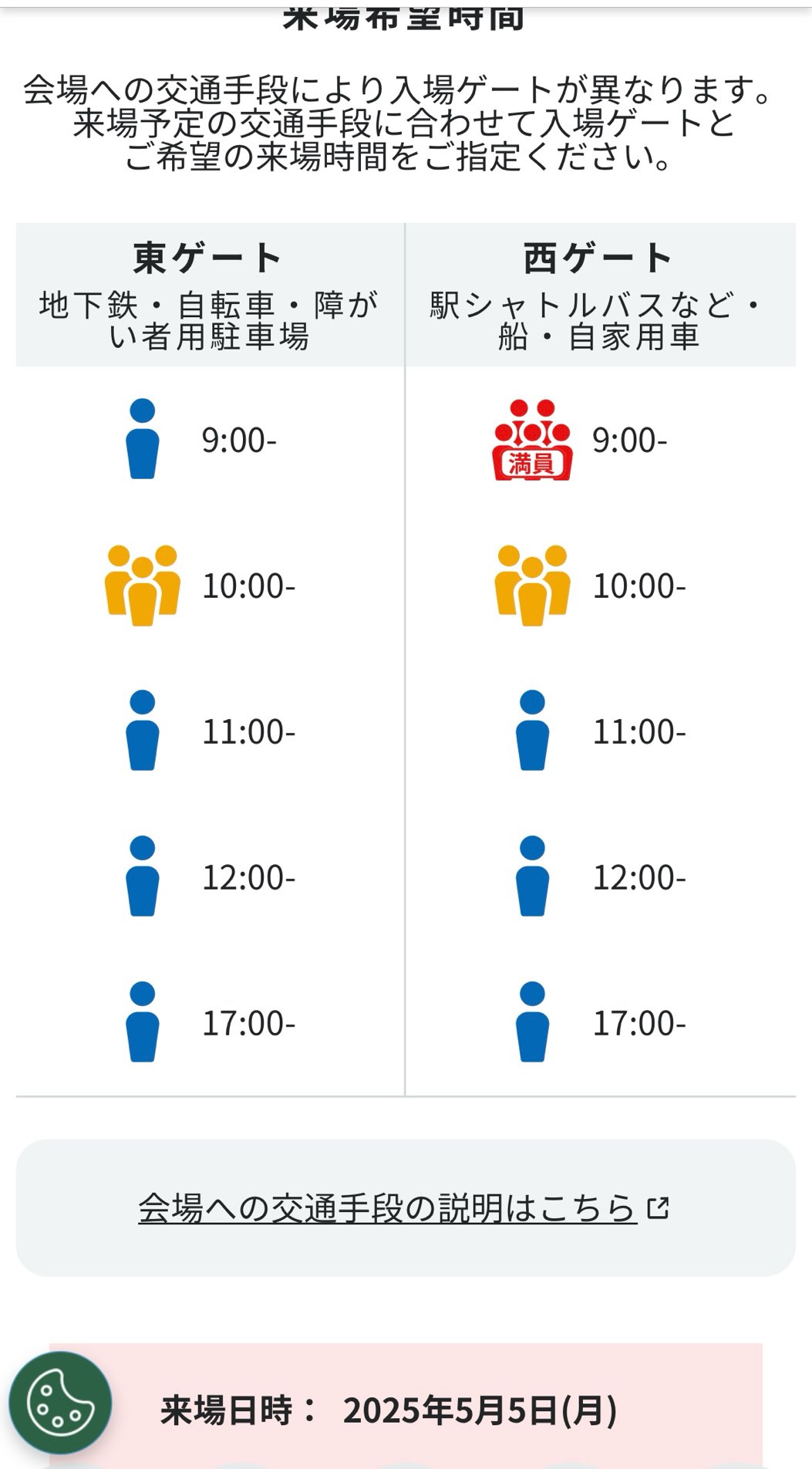Select West Gate 17:00 arrival slot
The image size is (812, 1469).
(x=598, y=1023)
